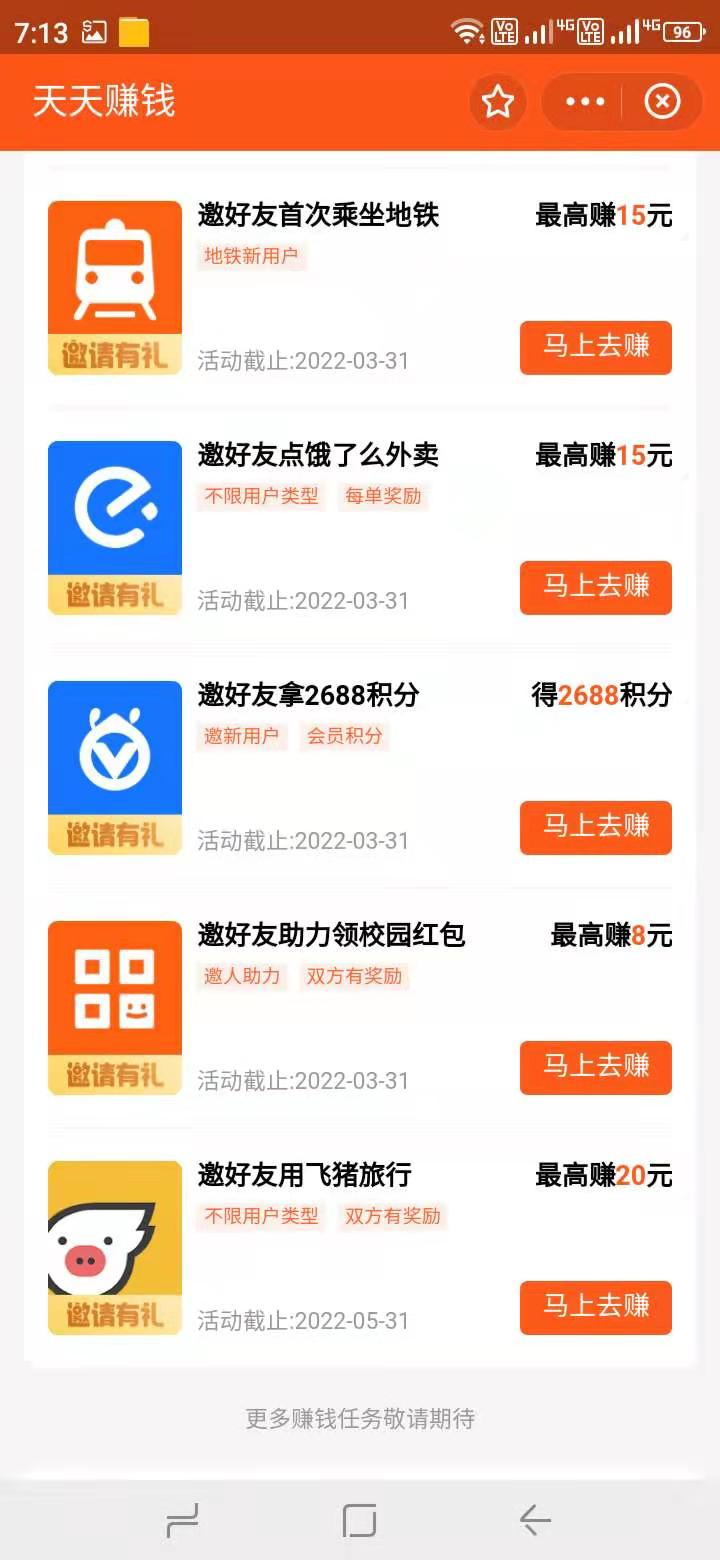
Task: Open the 邀好友点饿了么外卖 task icon
Action: coord(115,527)
